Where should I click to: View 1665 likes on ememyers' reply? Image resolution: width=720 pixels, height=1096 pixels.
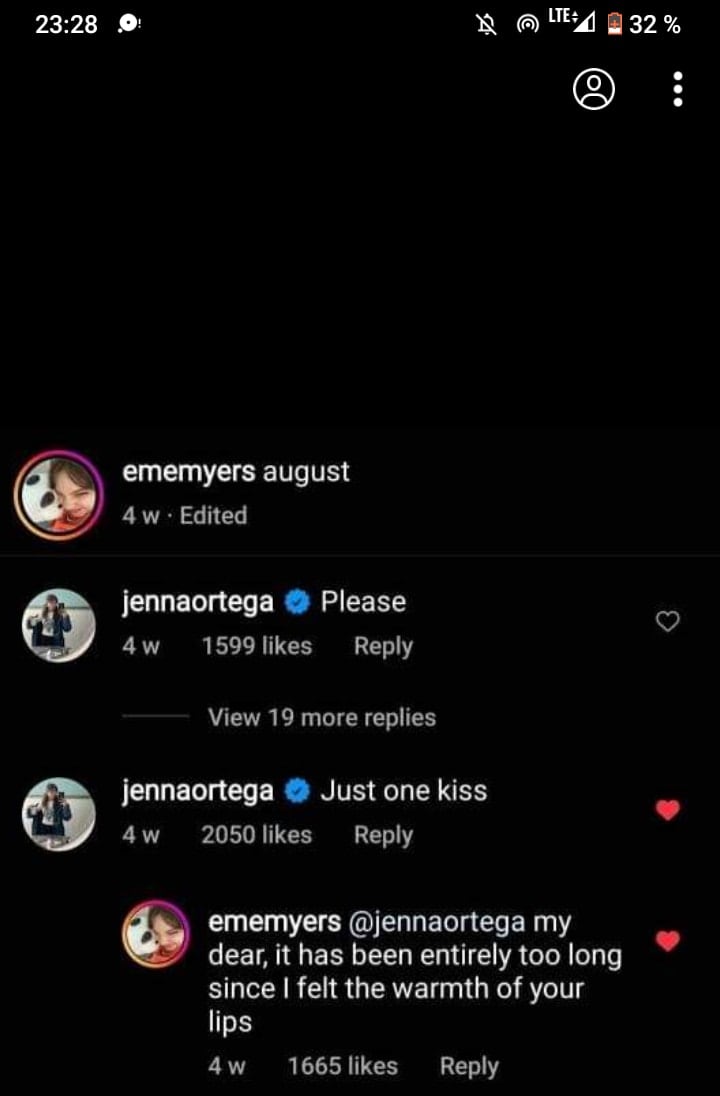click(342, 1066)
